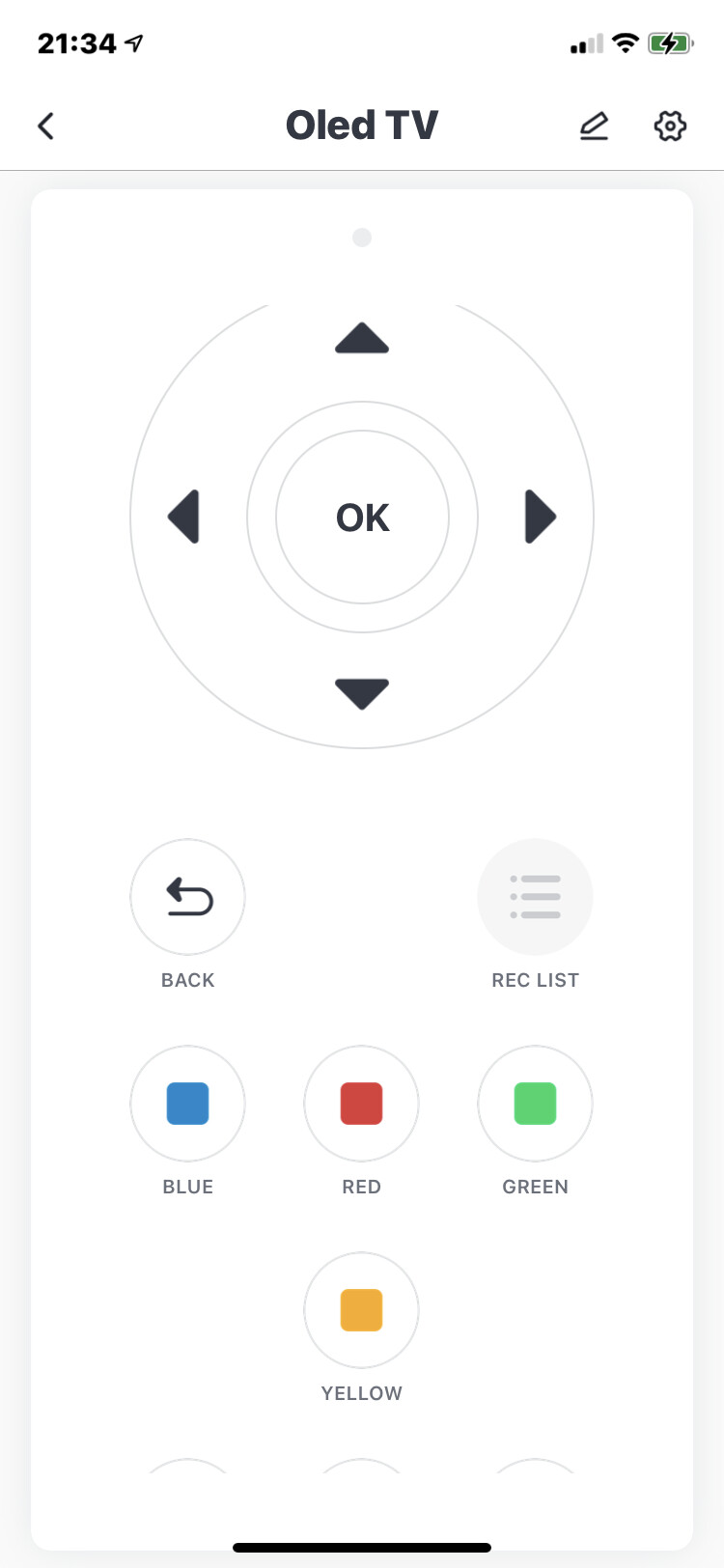Tap the right arrow on the directional pad
Screen dimensions: 724x1568
click(x=541, y=517)
